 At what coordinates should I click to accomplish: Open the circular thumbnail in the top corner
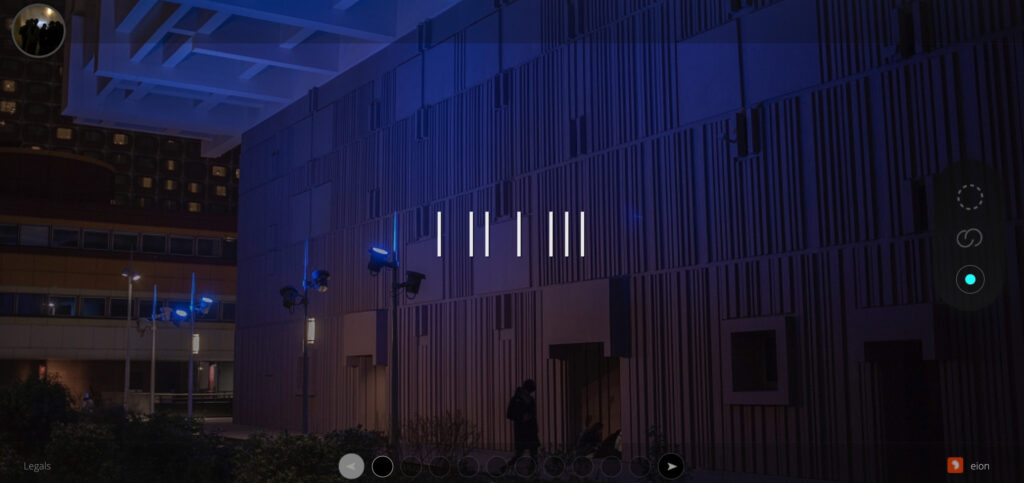pyautogui.click(x=38, y=30)
